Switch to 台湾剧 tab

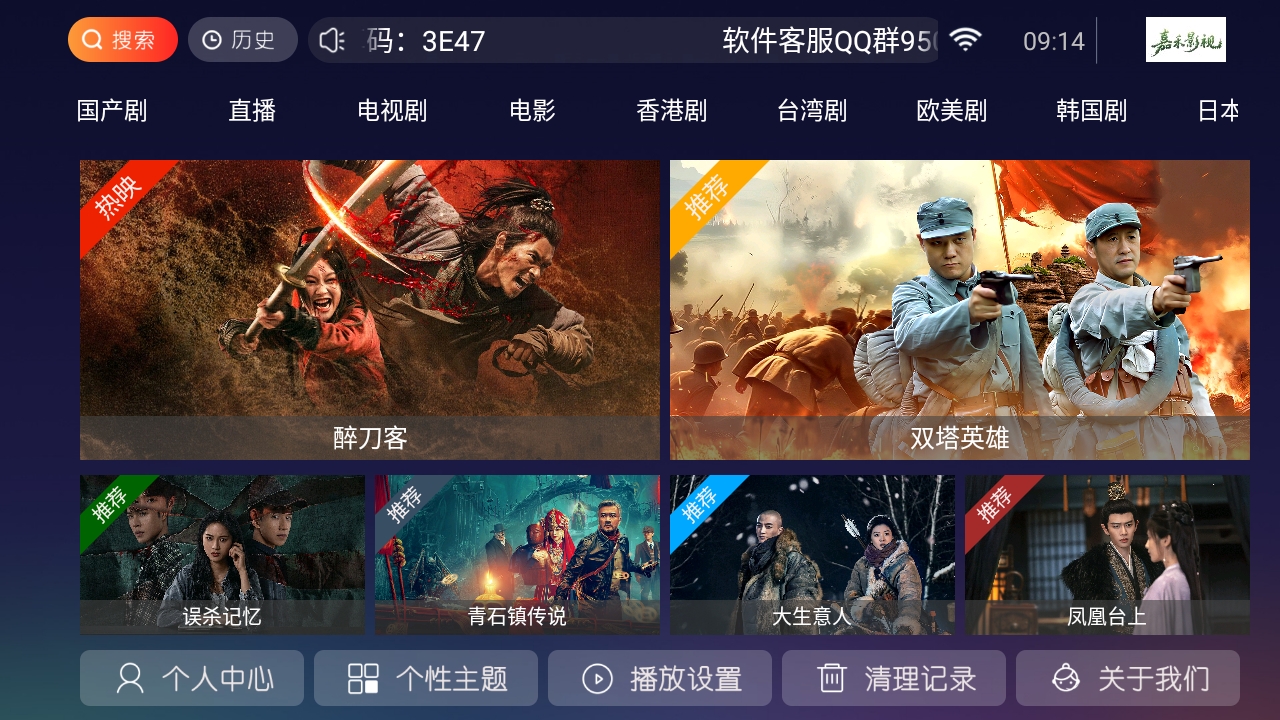pyautogui.click(x=812, y=111)
